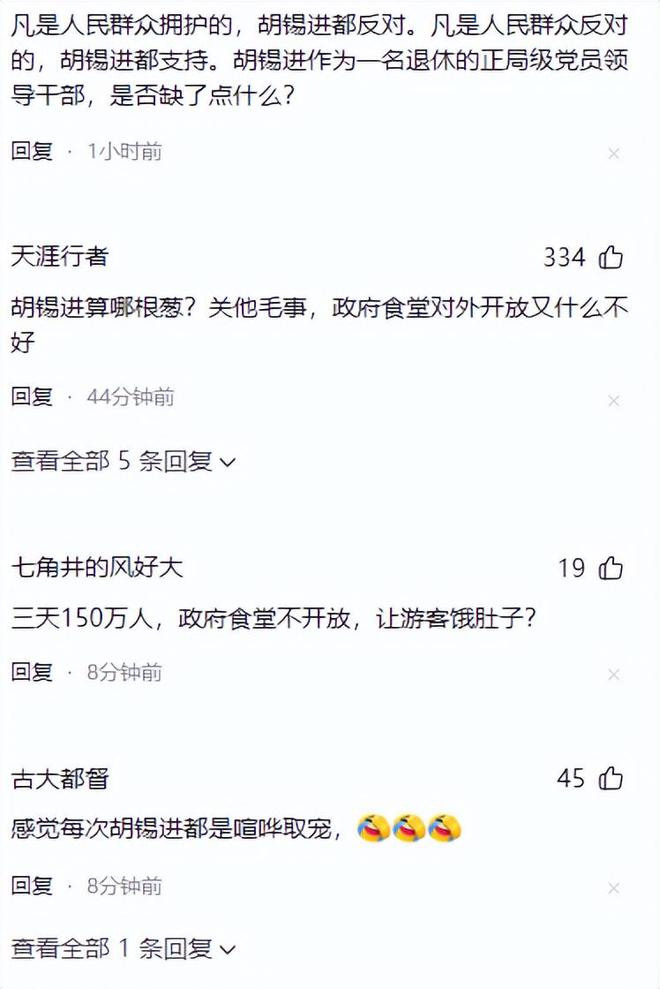
Task: Open 古大都督's profile
Action: (59, 778)
